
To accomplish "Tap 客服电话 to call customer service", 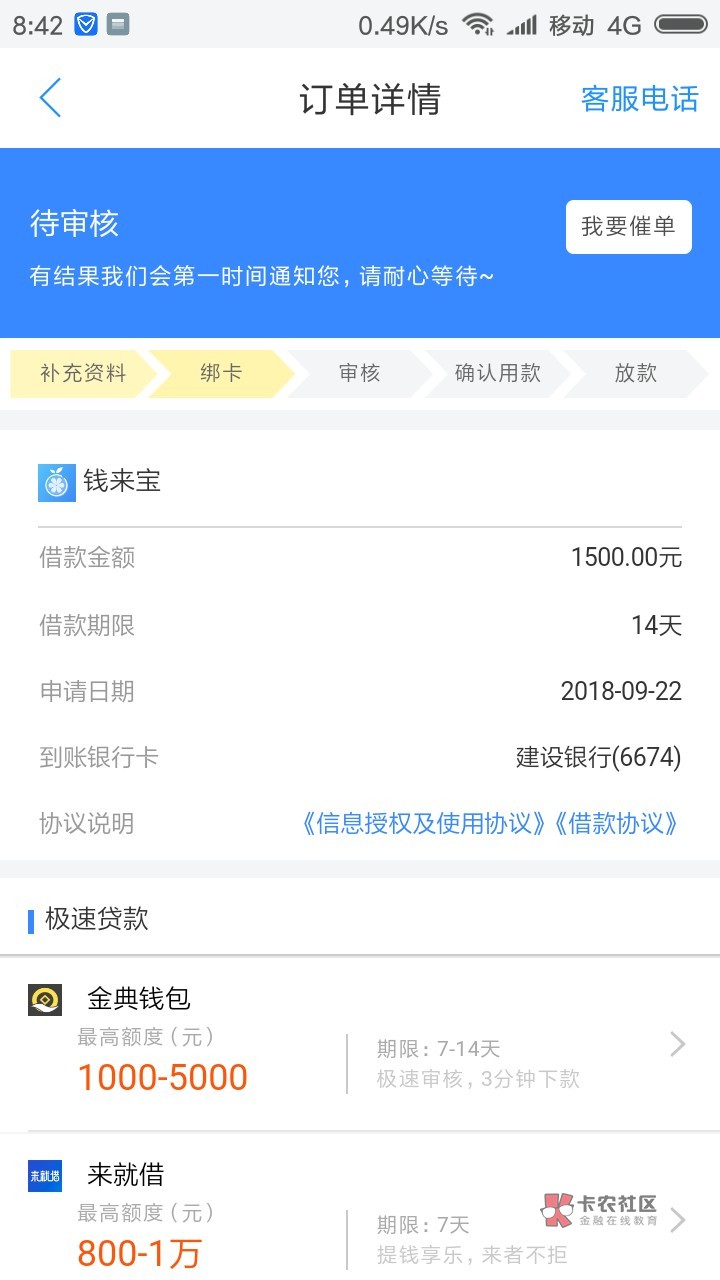I will click(640, 99).
